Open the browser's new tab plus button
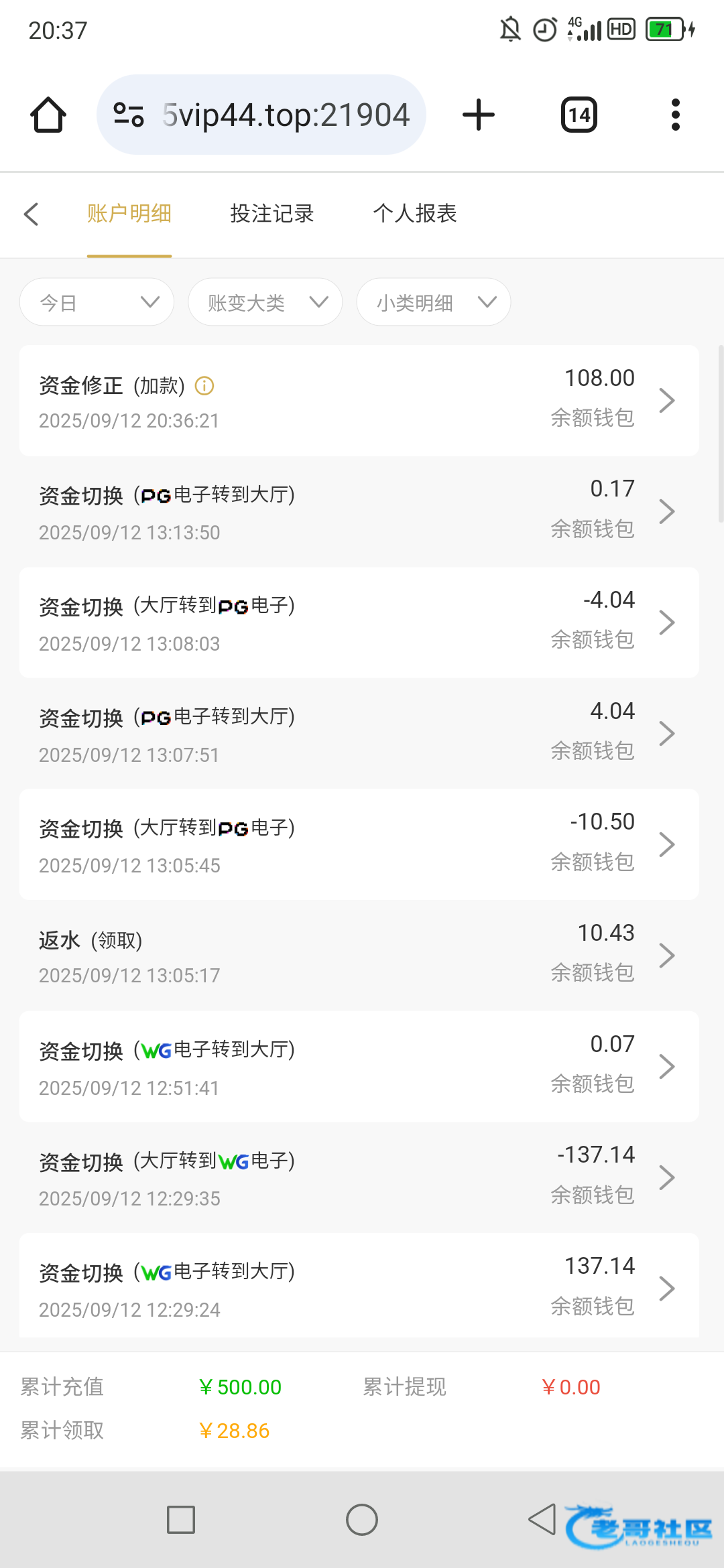 coord(479,115)
